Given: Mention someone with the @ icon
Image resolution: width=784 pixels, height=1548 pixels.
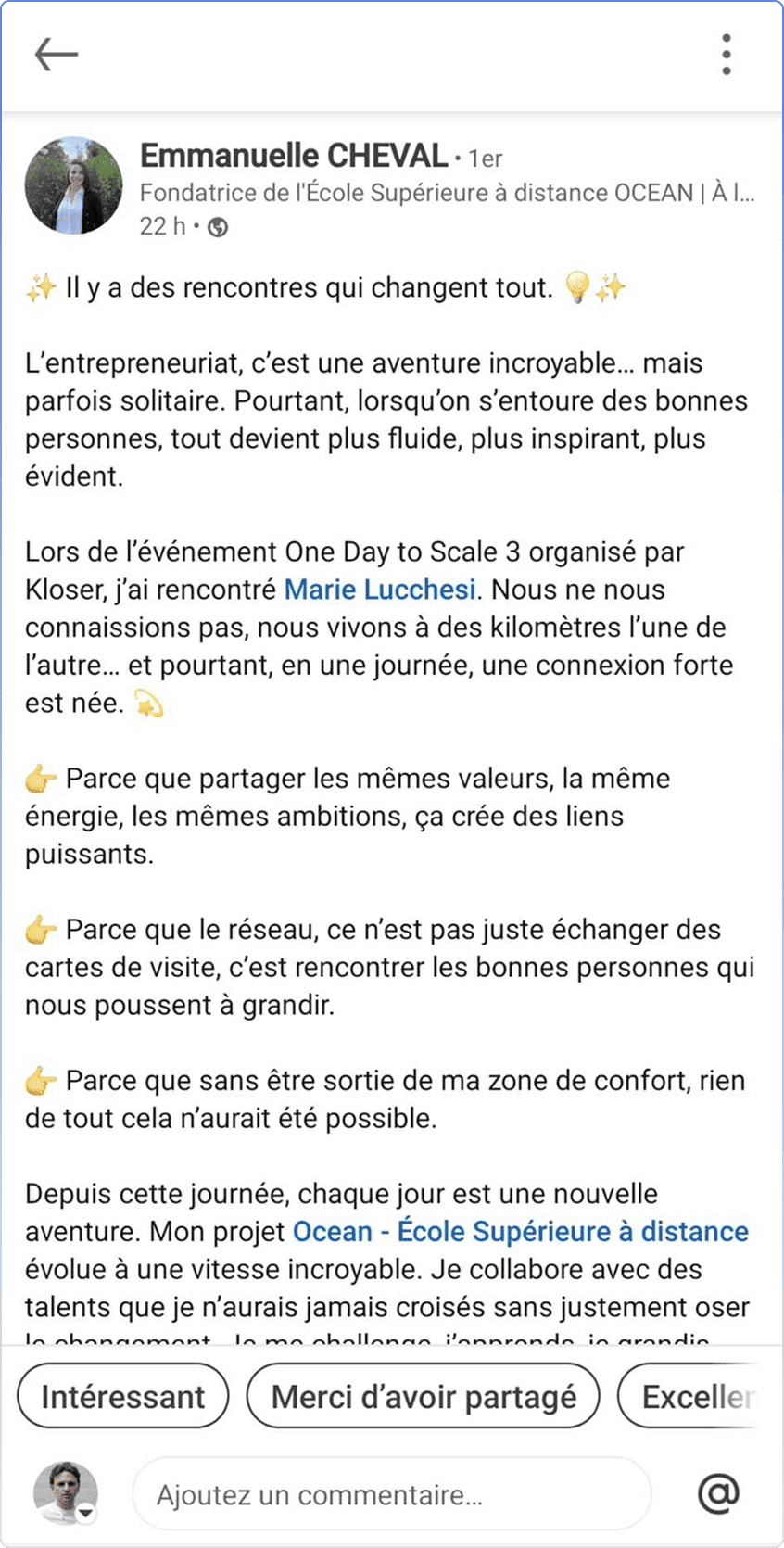Looking at the screenshot, I should [x=718, y=1492].
